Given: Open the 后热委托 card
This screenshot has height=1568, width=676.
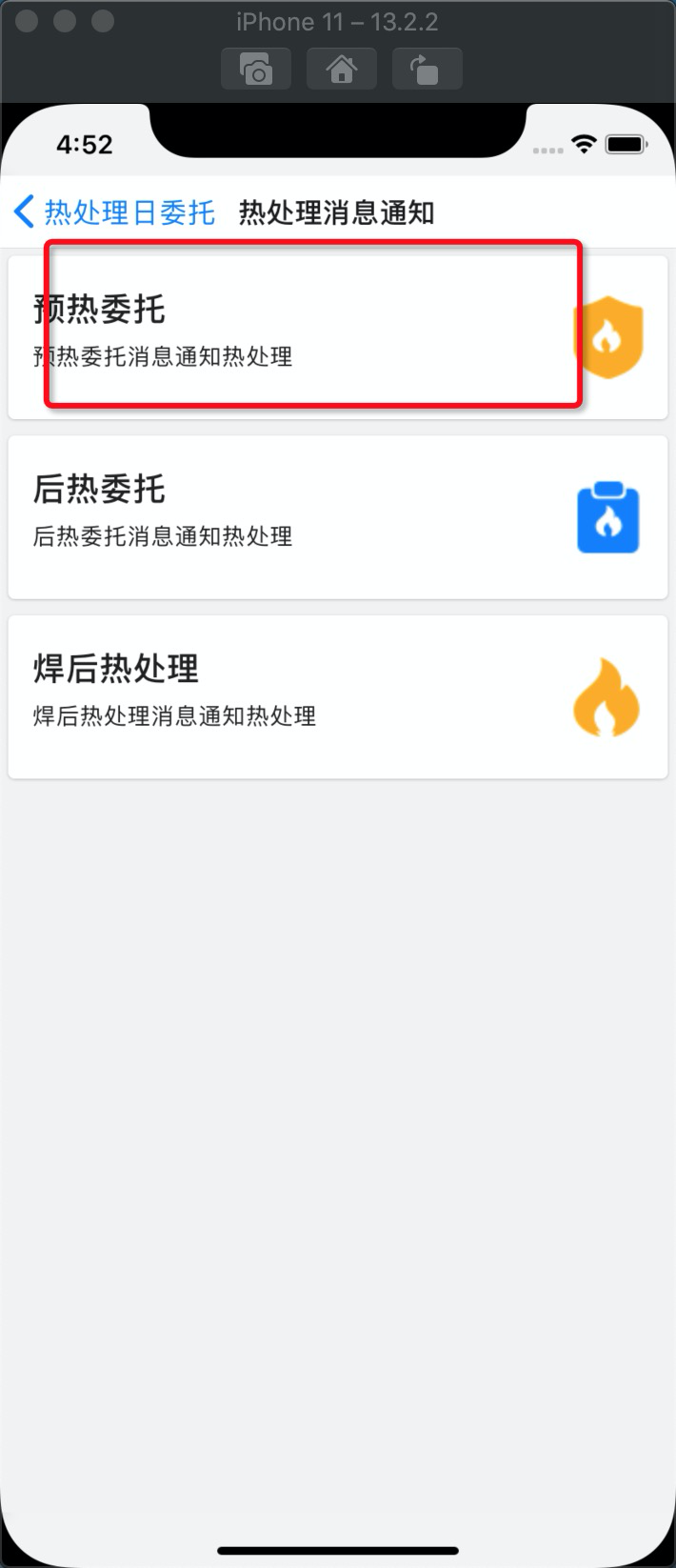Looking at the screenshot, I should 337,516.
